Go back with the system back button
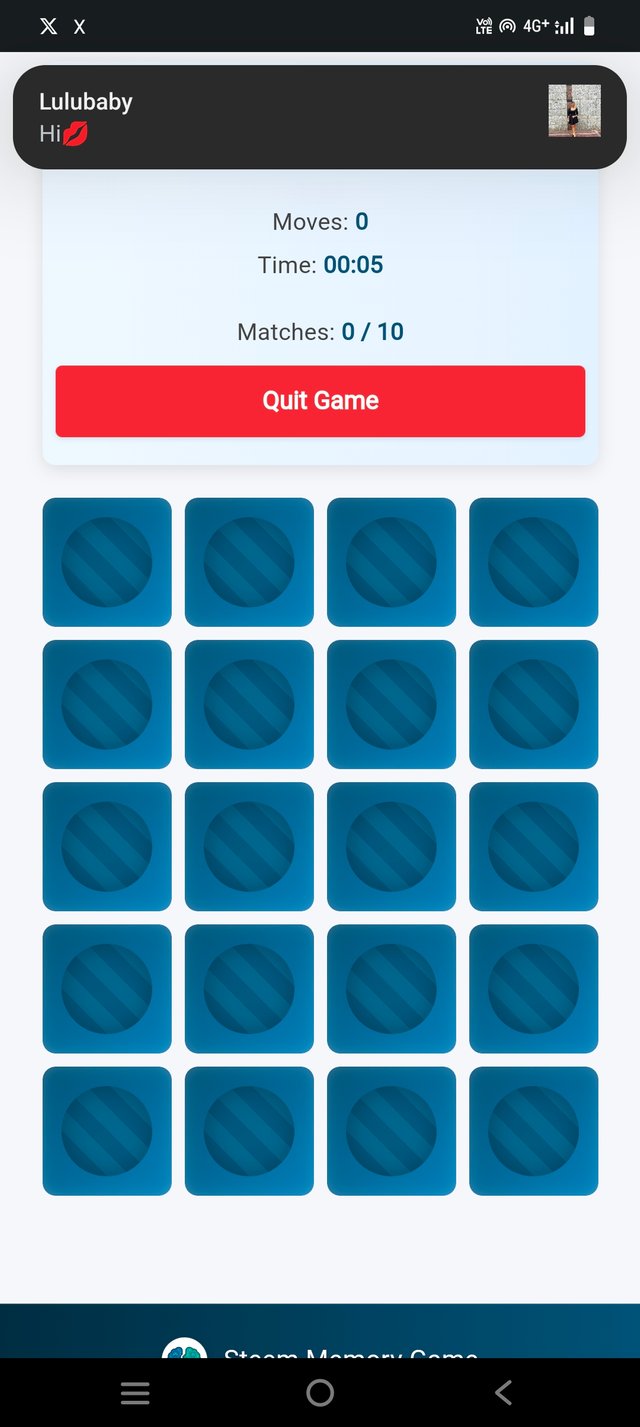Screen dimensions: 640x1427 [504, 1392]
